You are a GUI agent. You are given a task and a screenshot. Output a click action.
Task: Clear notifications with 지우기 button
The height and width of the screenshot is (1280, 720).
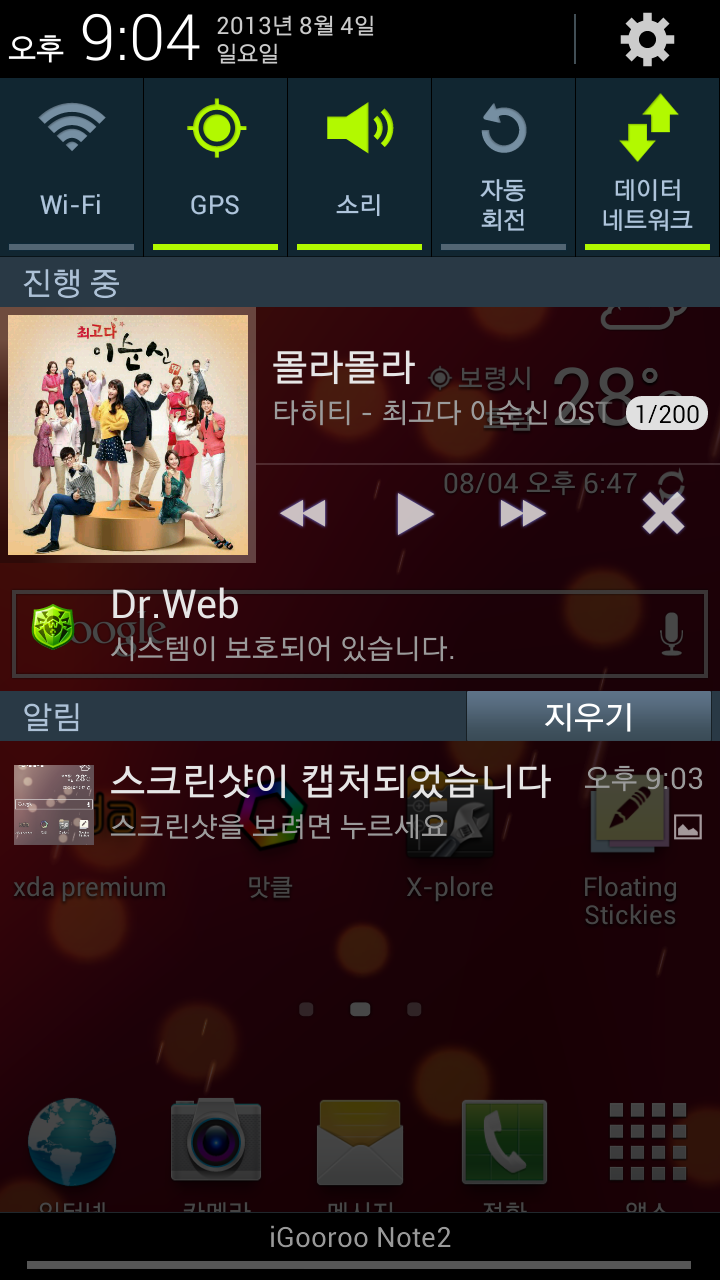pyautogui.click(x=588, y=716)
